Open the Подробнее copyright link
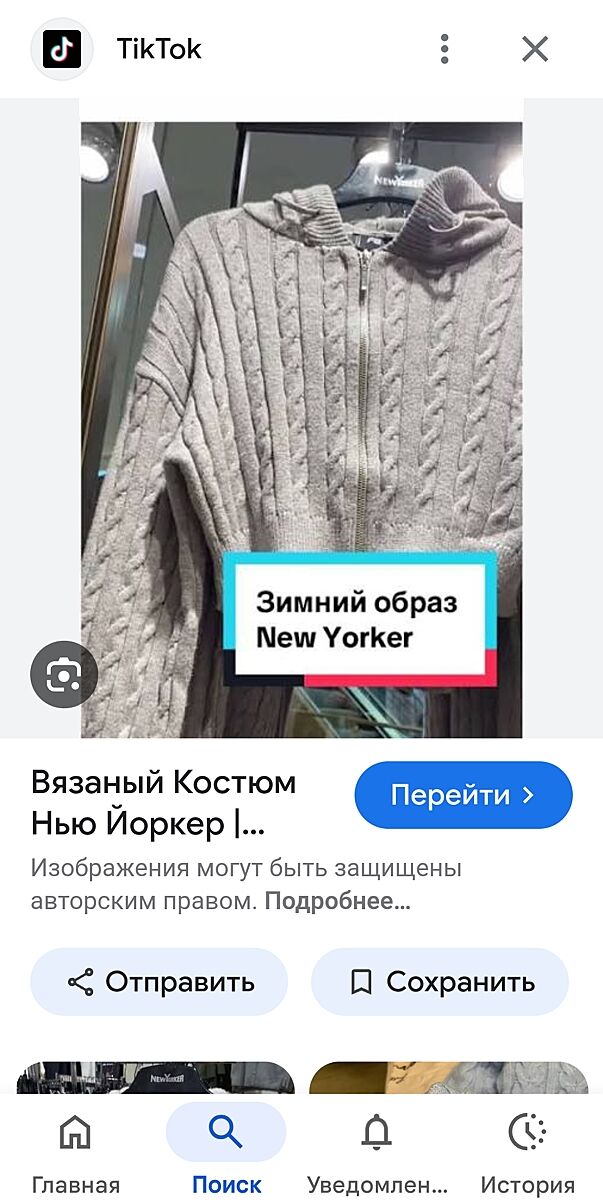The height and width of the screenshot is (1200, 603). click(x=337, y=901)
